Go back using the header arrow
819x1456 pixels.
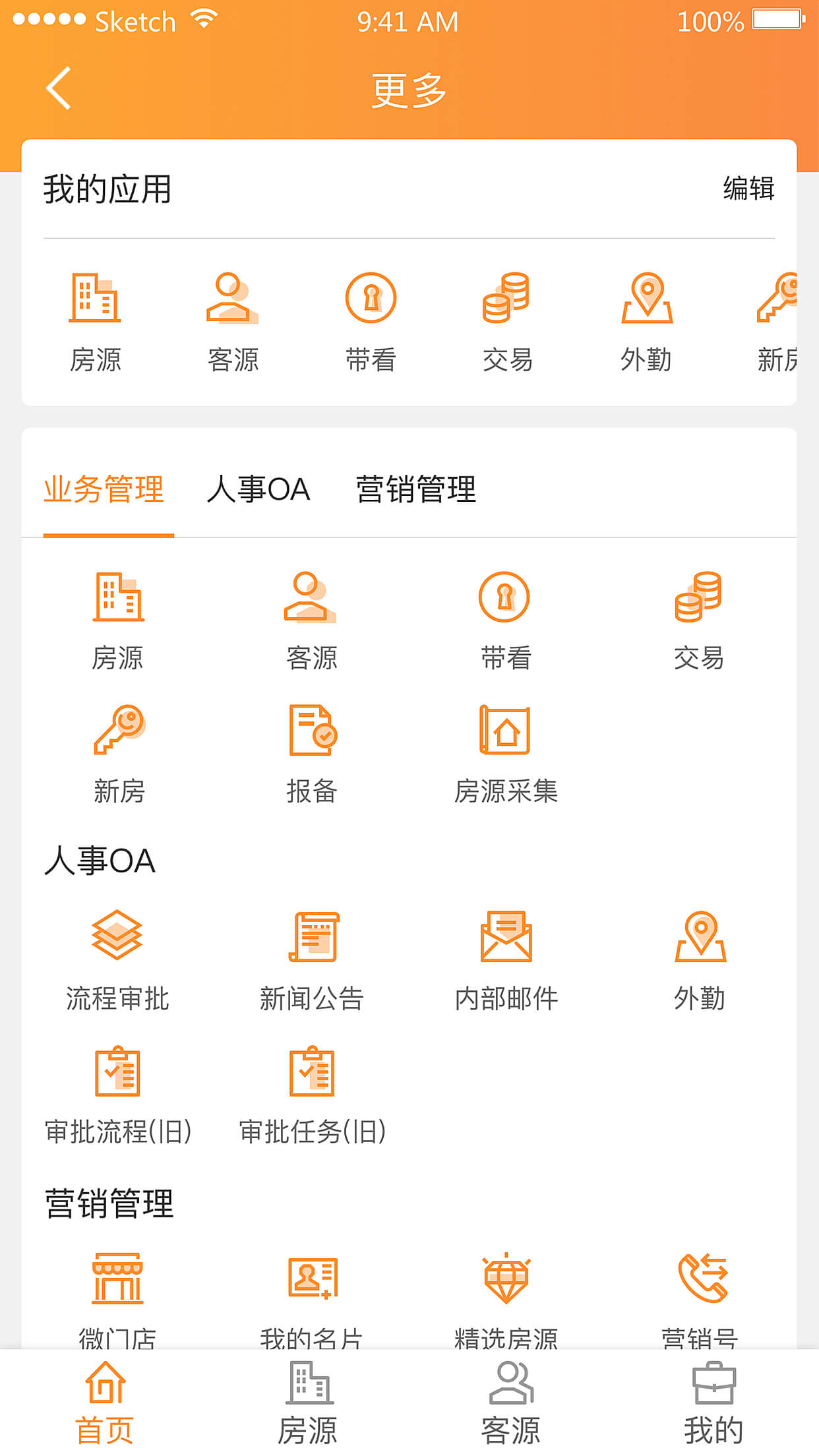(x=59, y=88)
